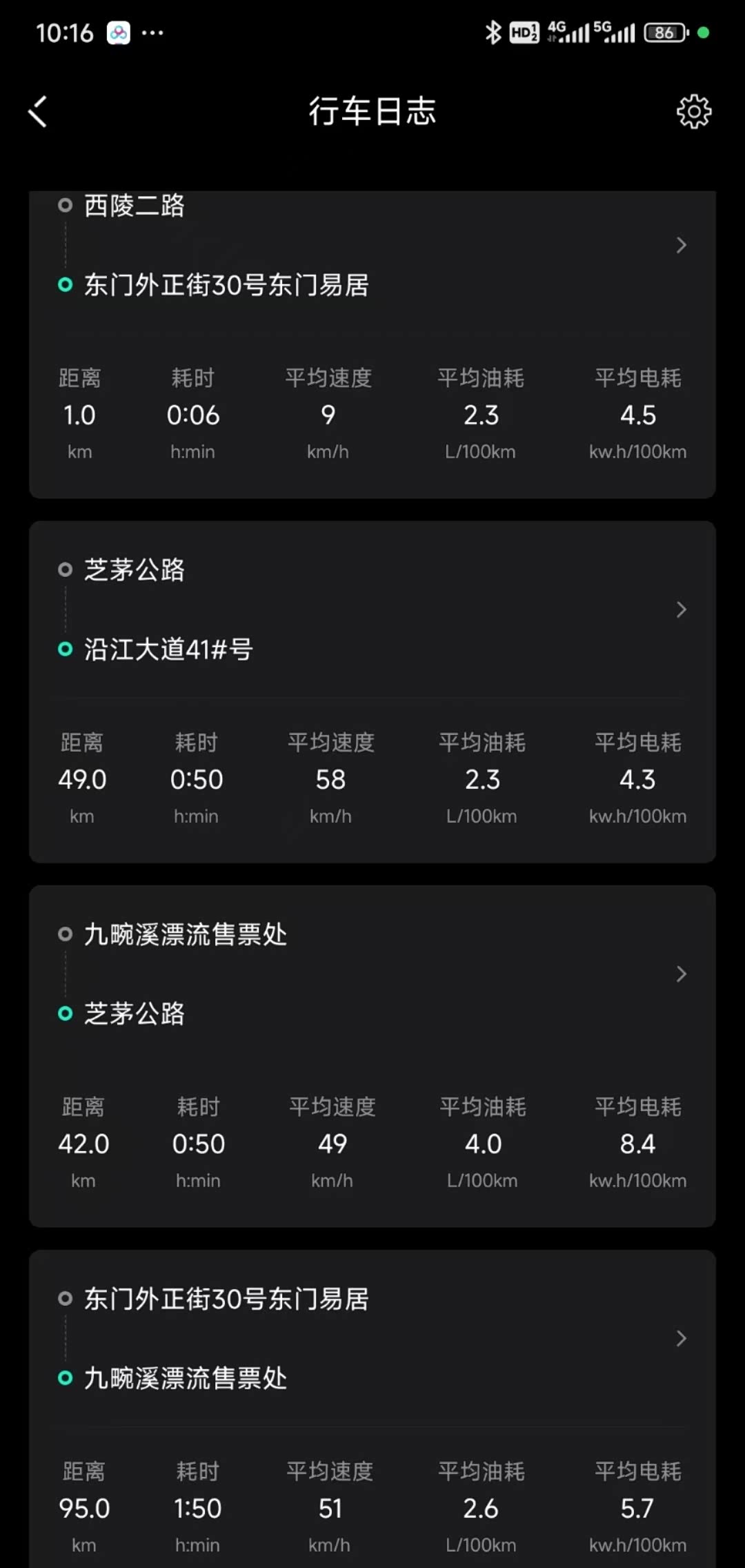
Task: Open trip from 西陵二路 to 东门易居
Action: (372, 344)
